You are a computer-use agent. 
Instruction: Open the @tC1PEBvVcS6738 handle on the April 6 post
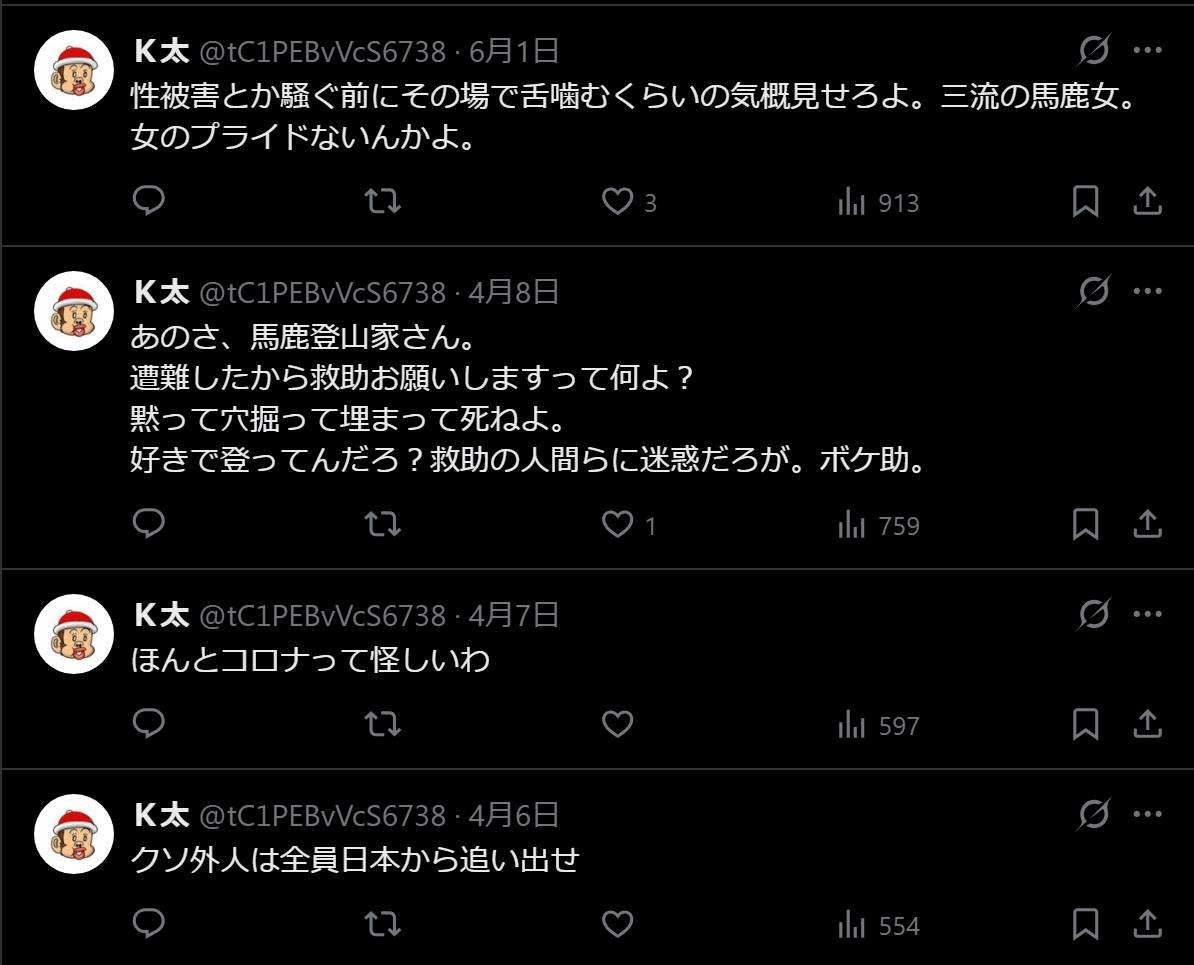322,815
